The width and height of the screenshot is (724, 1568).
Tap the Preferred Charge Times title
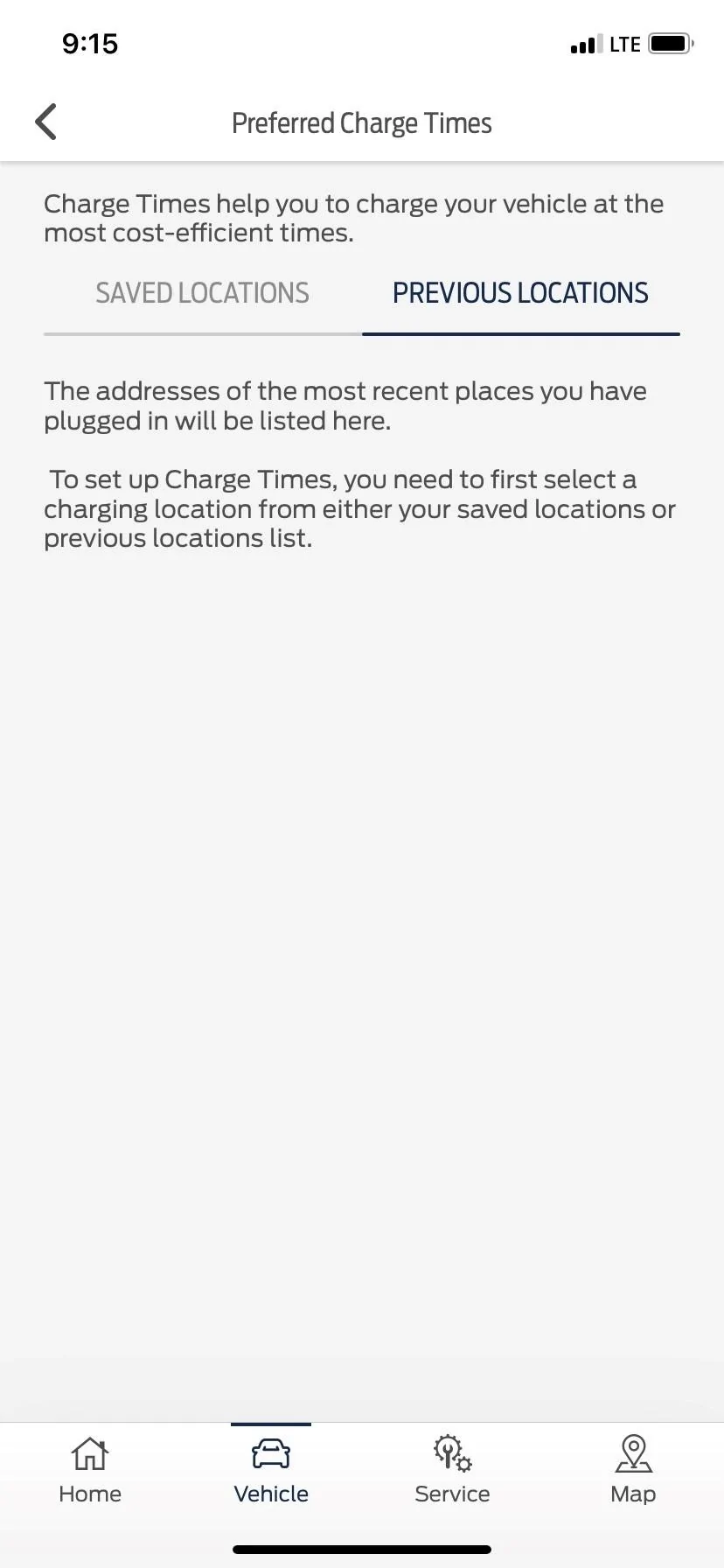point(361,122)
